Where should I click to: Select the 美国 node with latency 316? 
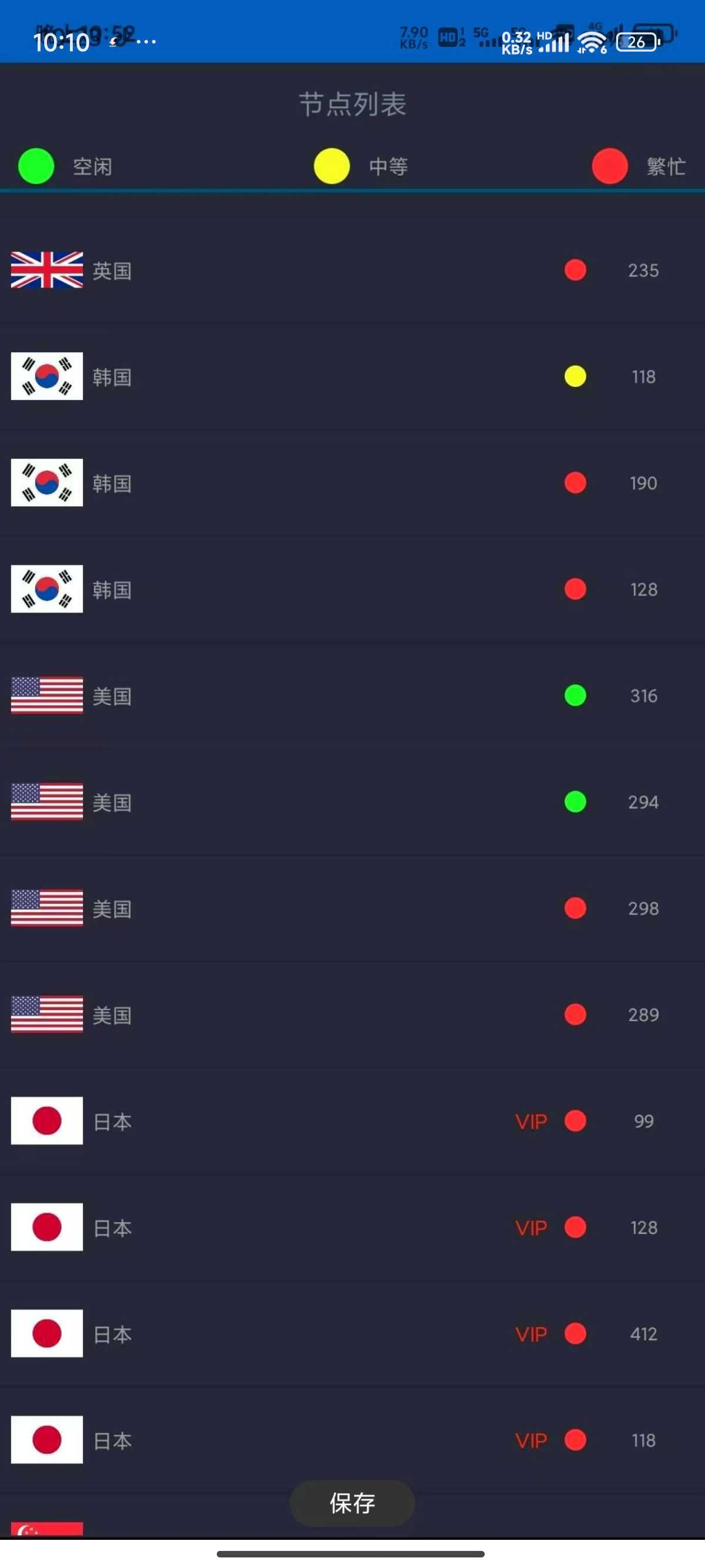tap(352, 696)
